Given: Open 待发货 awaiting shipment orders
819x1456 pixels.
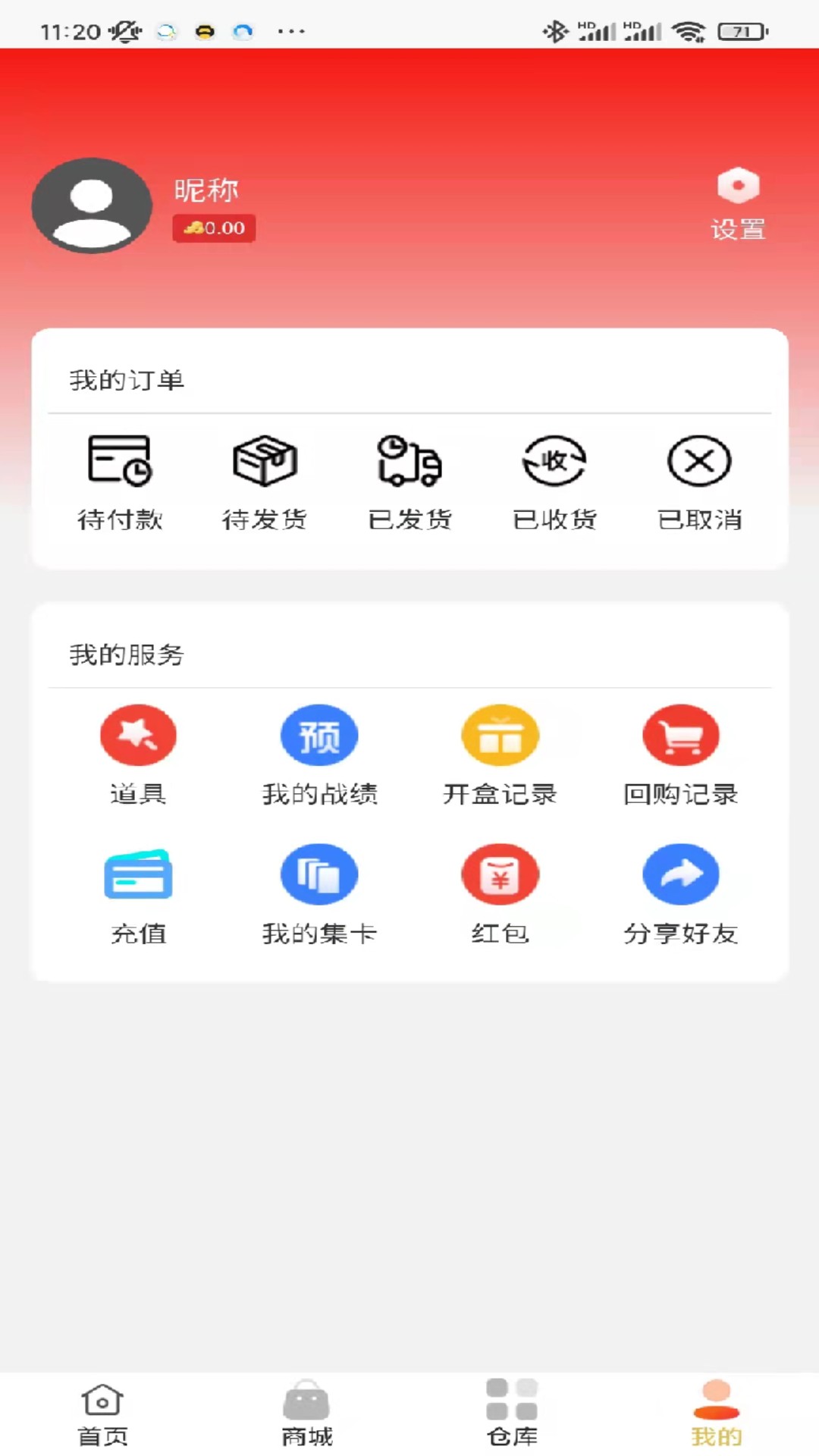Looking at the screenshot, I should (265, 482).
